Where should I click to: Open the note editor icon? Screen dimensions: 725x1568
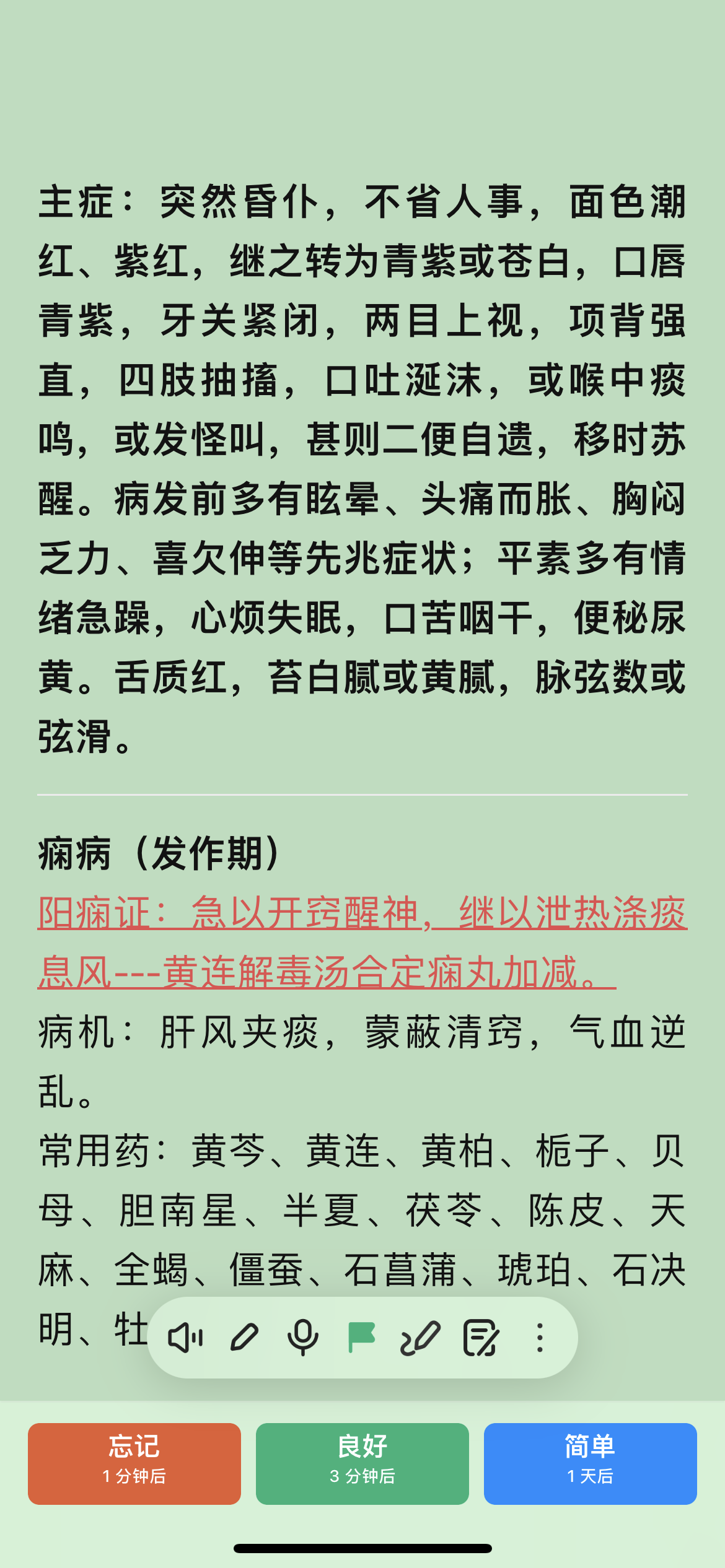pos(481,1338)
